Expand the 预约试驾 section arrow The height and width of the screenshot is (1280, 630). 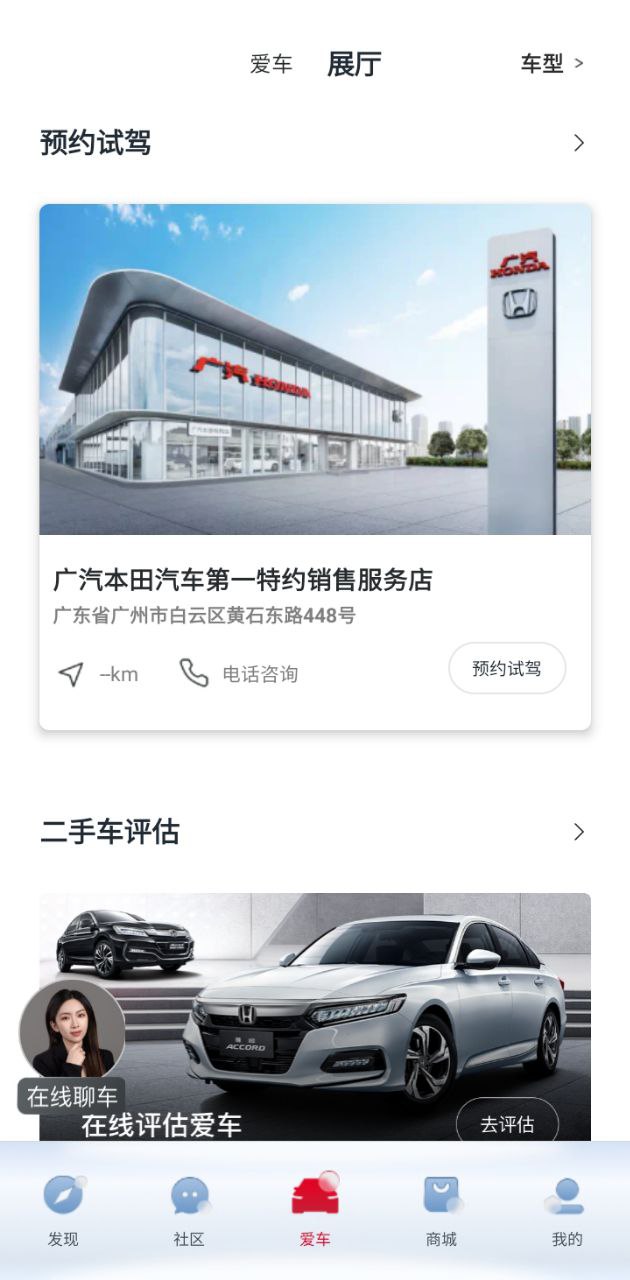pos(578,143)
